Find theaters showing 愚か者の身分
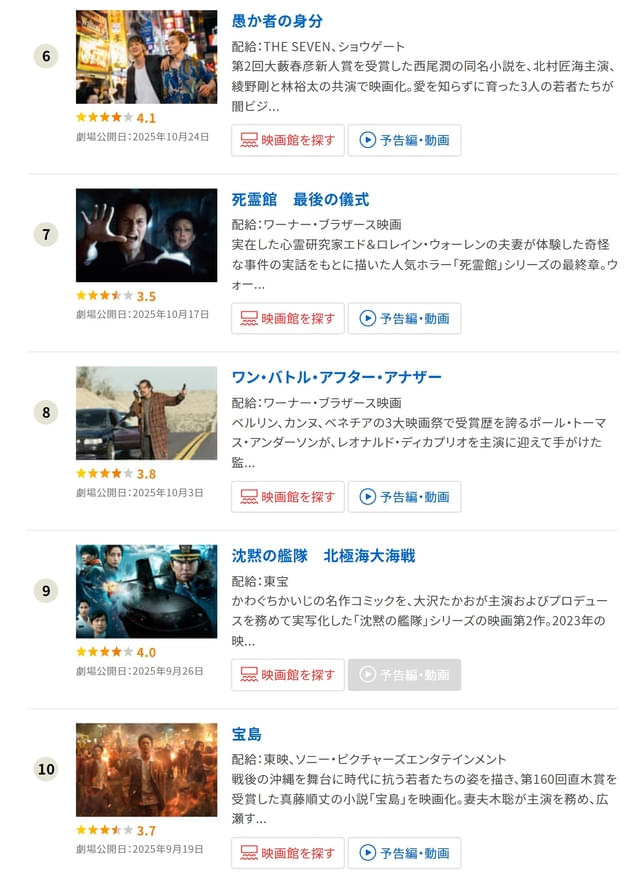 (x=288, y=141)
